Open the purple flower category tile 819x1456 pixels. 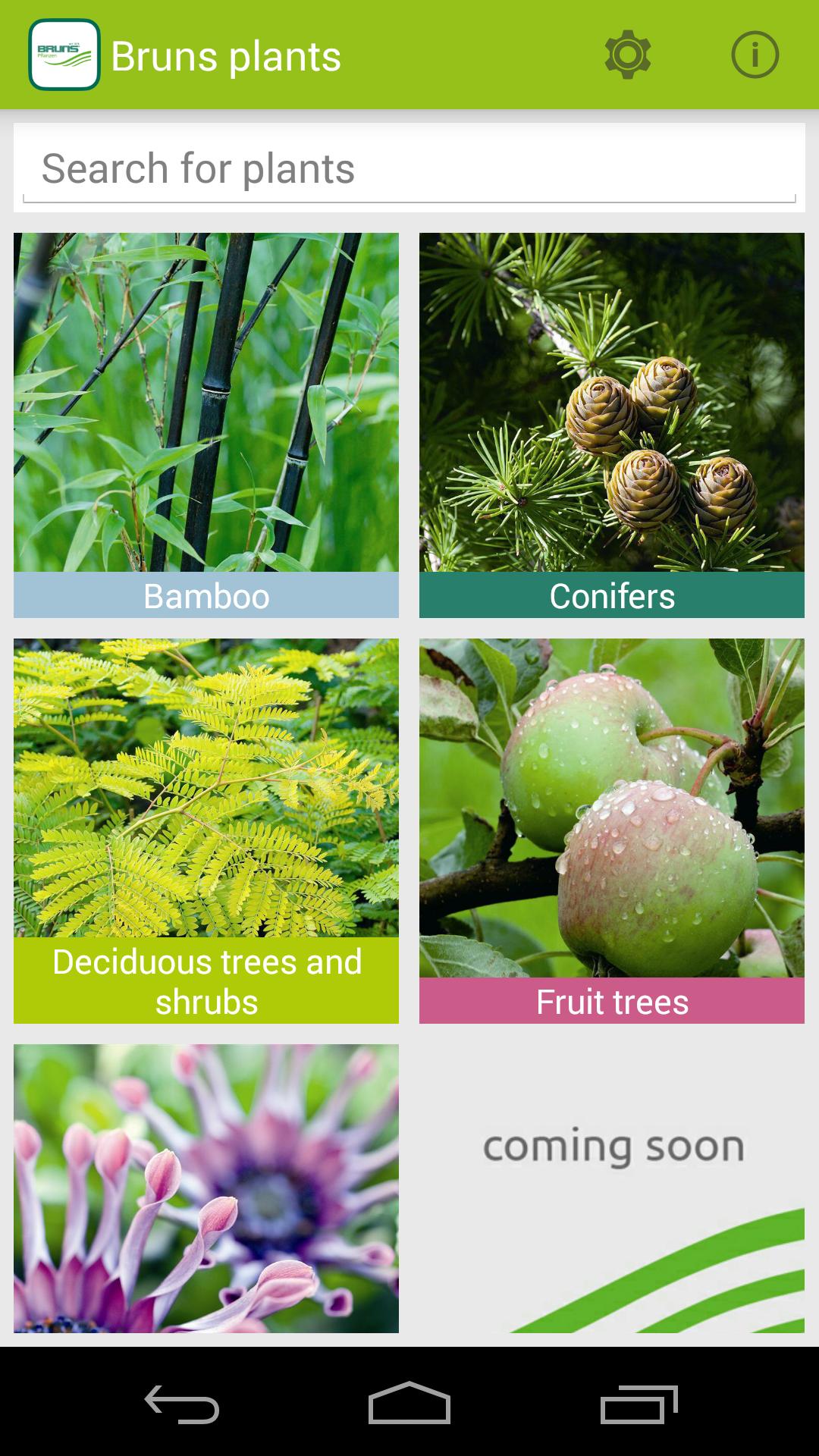(206, 1188)
